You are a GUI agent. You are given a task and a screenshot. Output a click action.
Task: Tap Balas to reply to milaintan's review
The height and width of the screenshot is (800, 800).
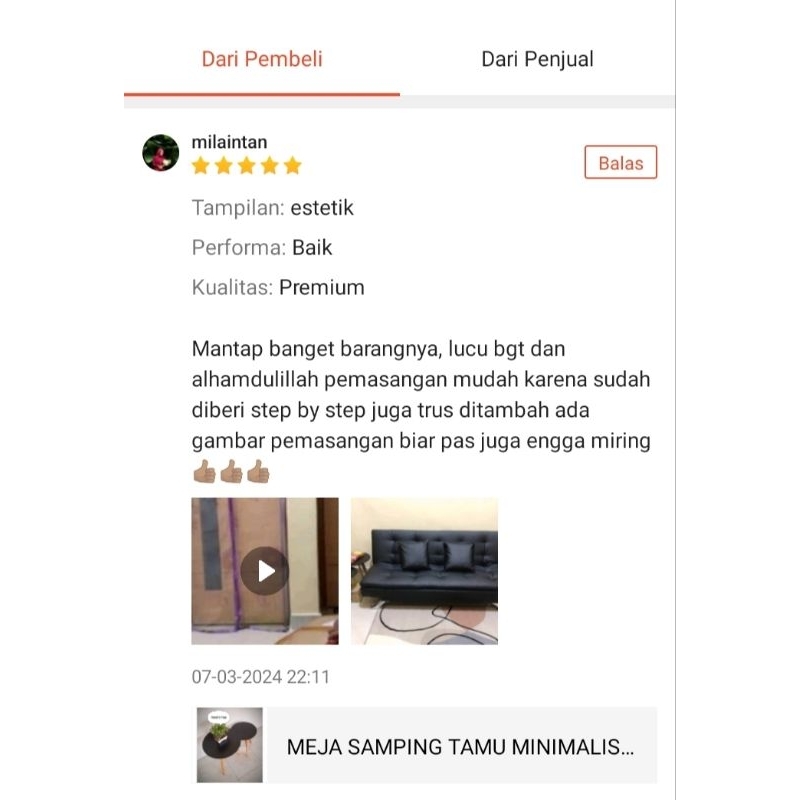pyautogui.click(x=620, y=163)
